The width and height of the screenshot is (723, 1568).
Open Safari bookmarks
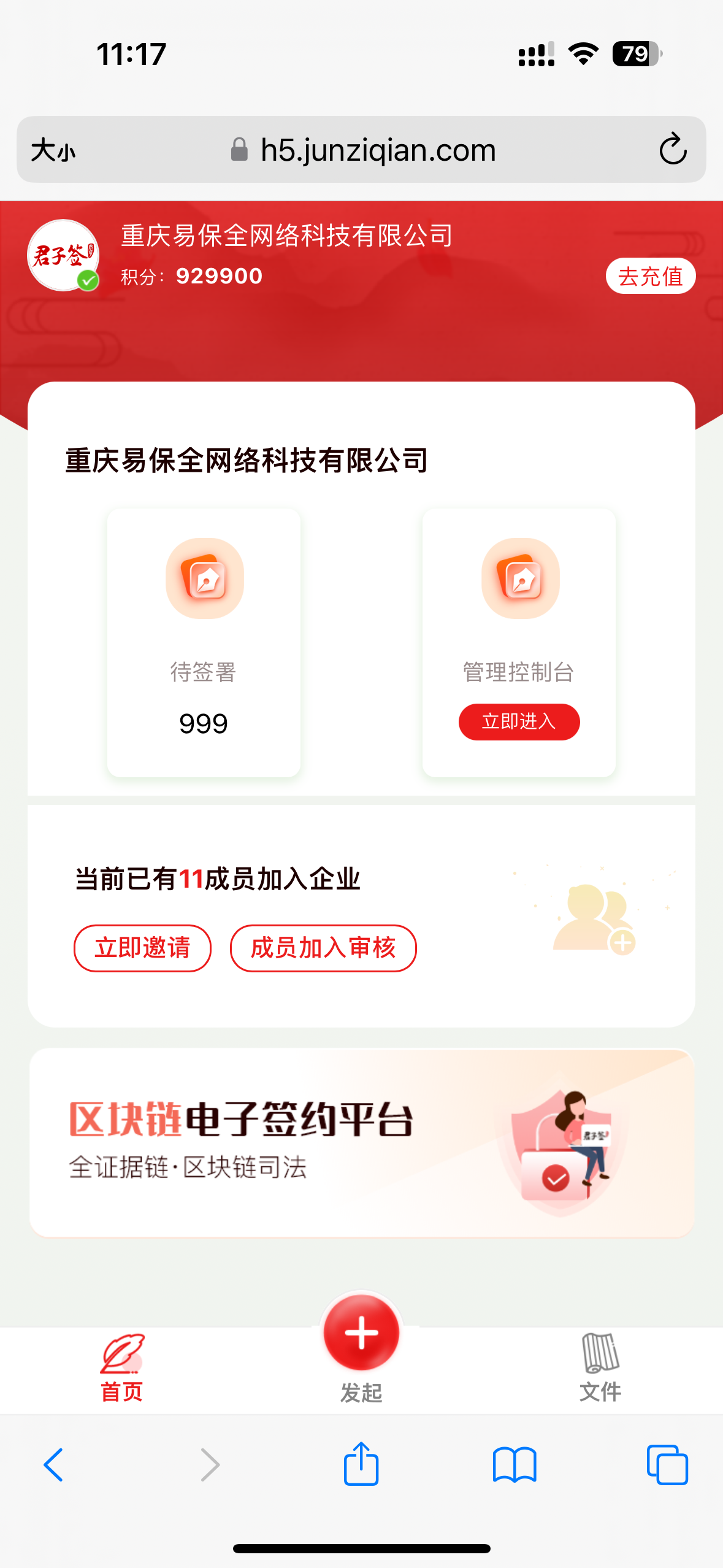pos(515,1465)
